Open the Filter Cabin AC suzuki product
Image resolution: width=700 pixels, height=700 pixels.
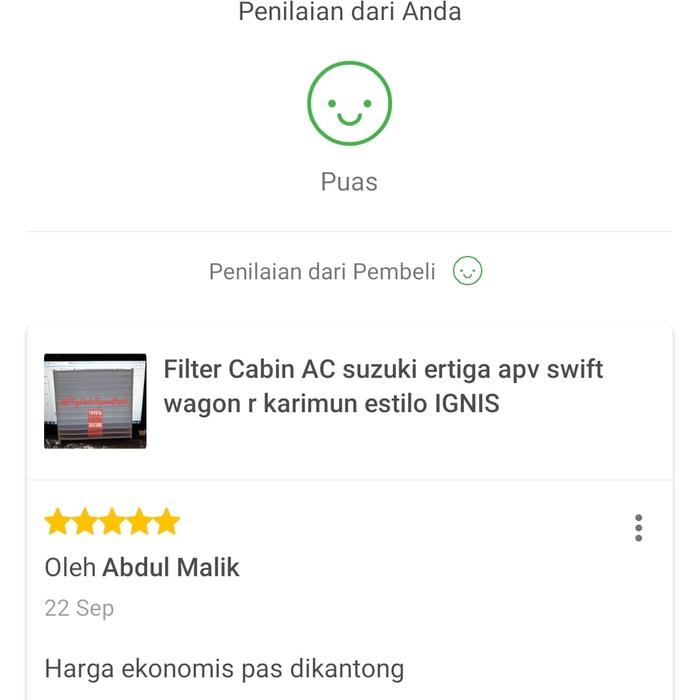[383, 387]
